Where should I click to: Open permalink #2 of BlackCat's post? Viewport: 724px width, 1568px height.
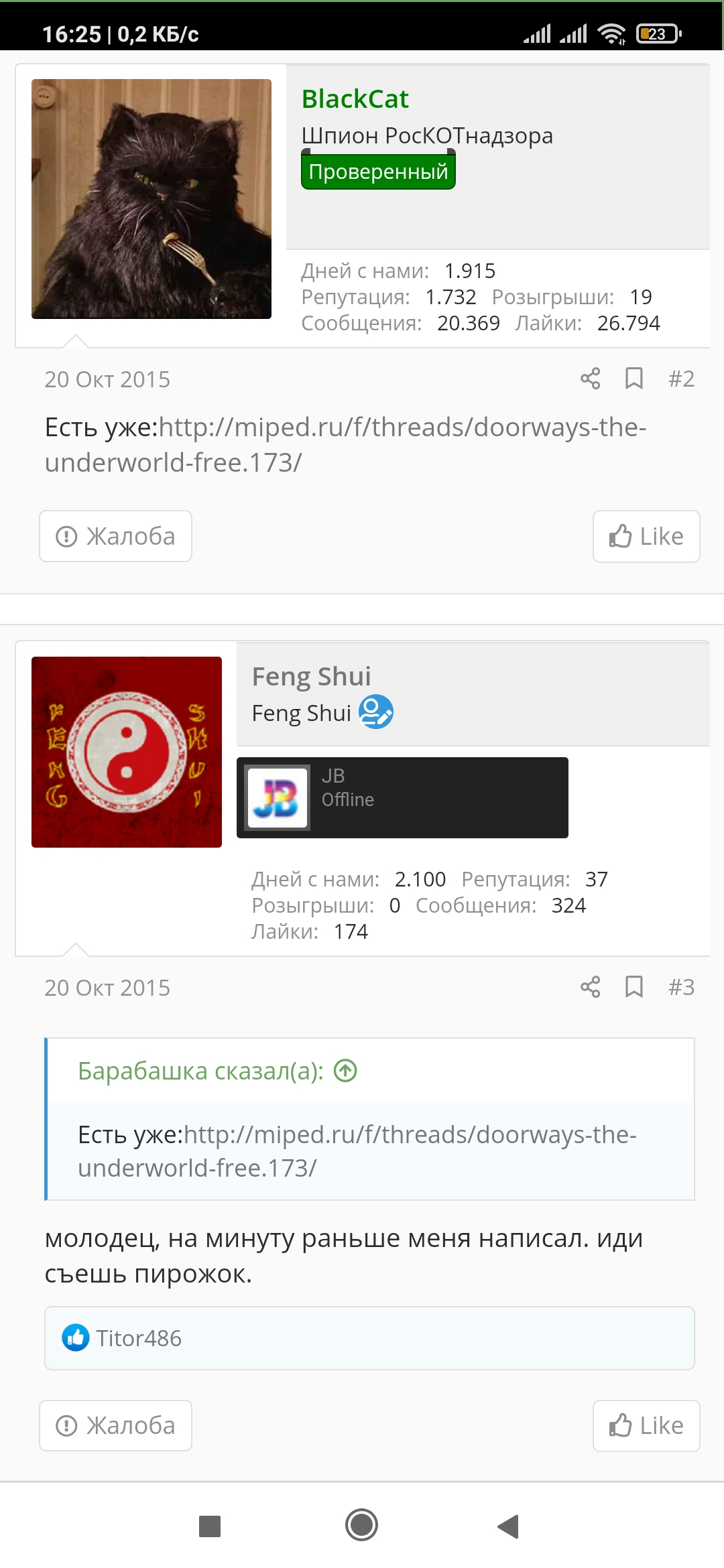click(681, 379)
